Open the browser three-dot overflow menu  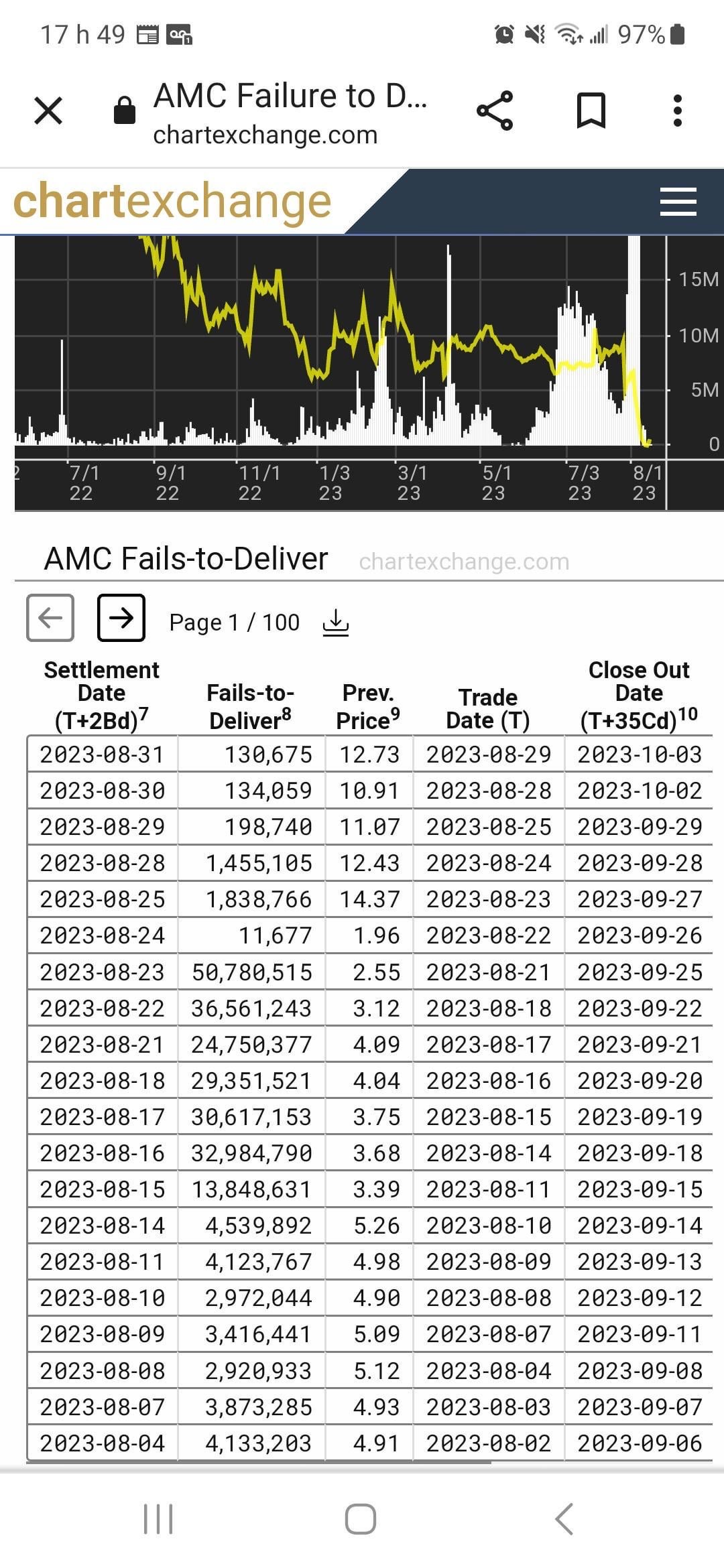point(678,111)
